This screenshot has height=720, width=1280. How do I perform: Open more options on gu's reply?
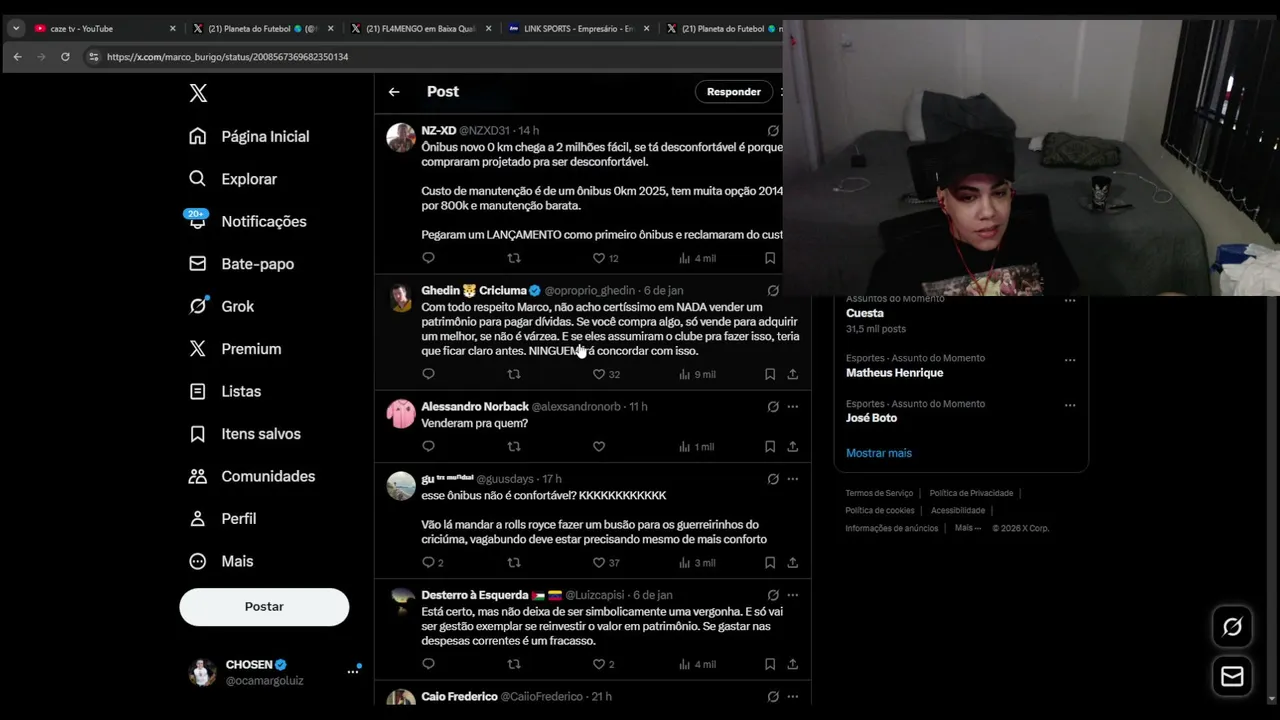tap(793, 479)
